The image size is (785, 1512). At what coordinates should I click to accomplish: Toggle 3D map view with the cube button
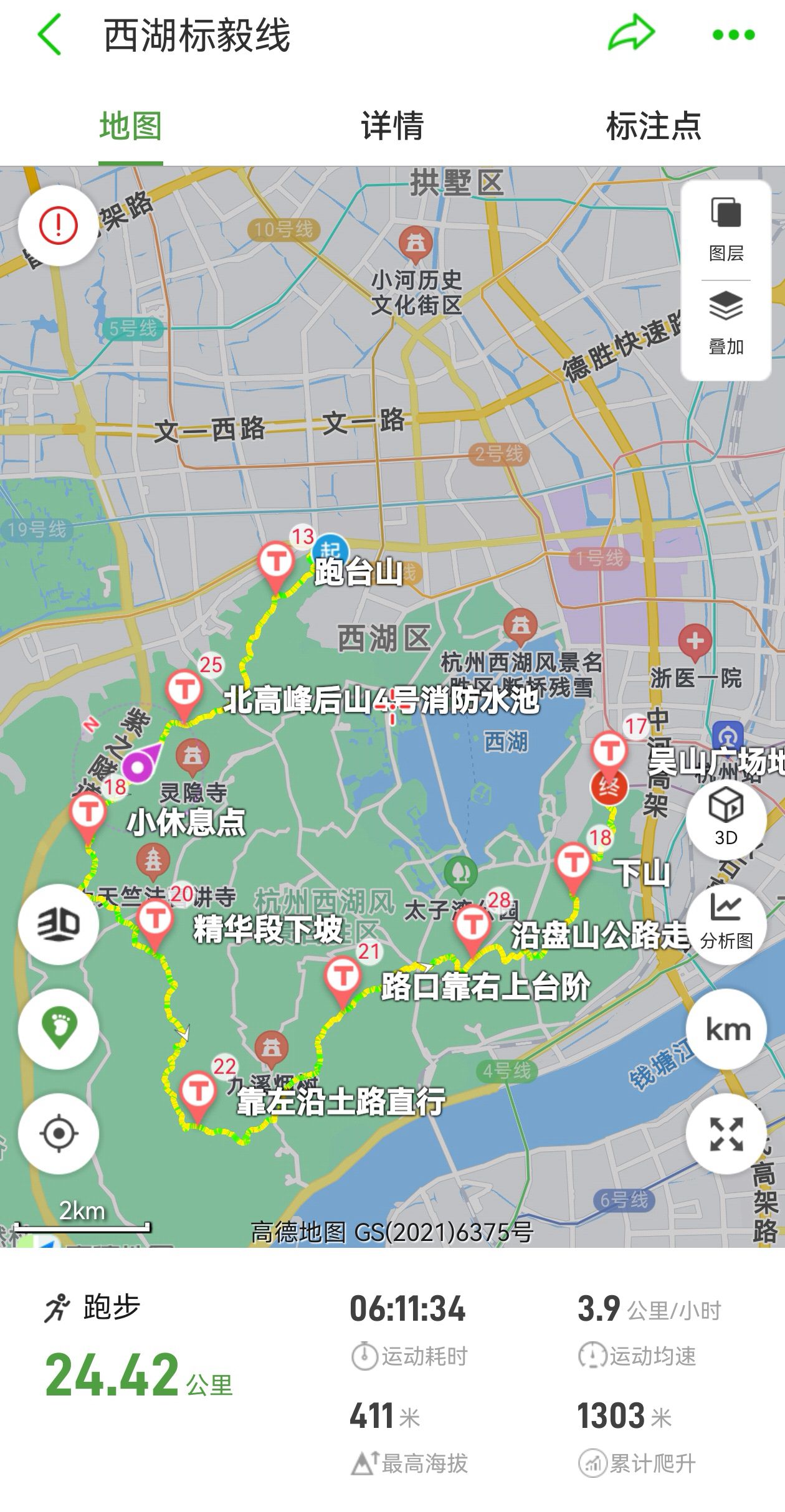coord(728,819)
